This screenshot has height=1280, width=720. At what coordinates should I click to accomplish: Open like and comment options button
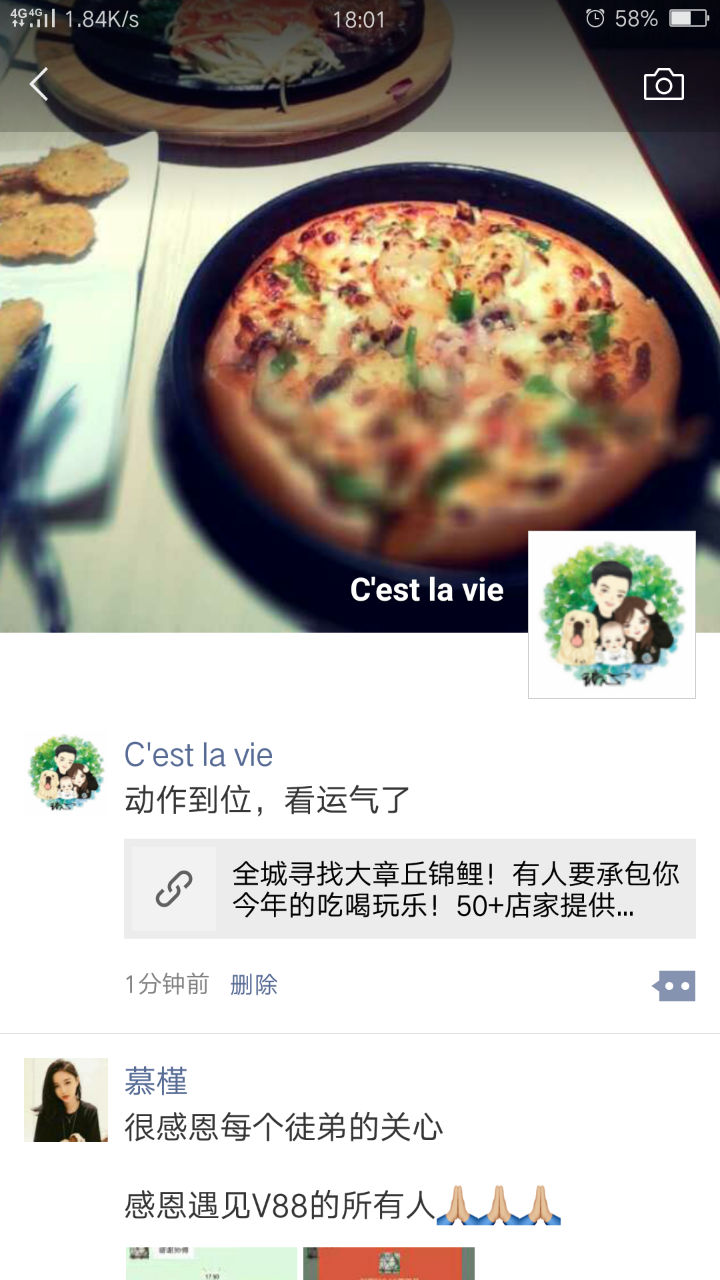[674, 986]
